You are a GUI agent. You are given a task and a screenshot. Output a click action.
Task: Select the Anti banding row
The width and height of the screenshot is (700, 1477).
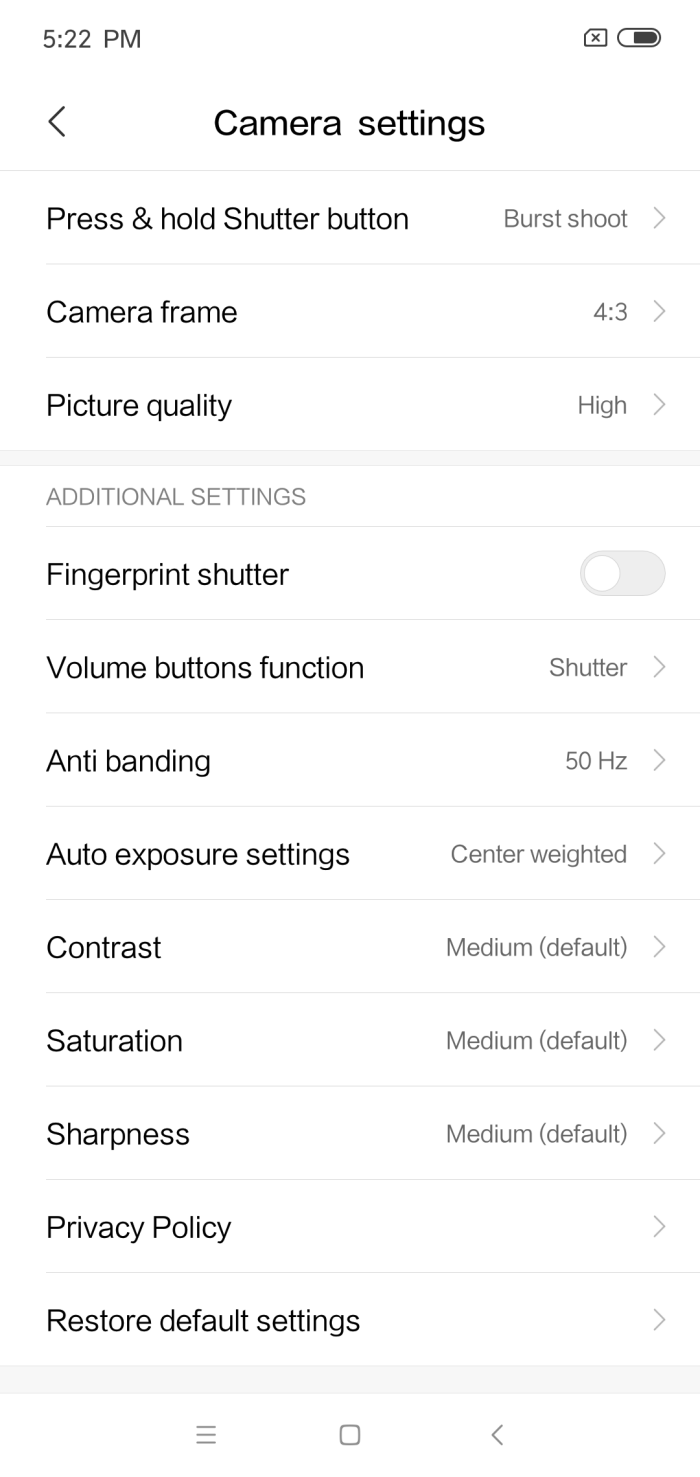[x=350, y=761]
